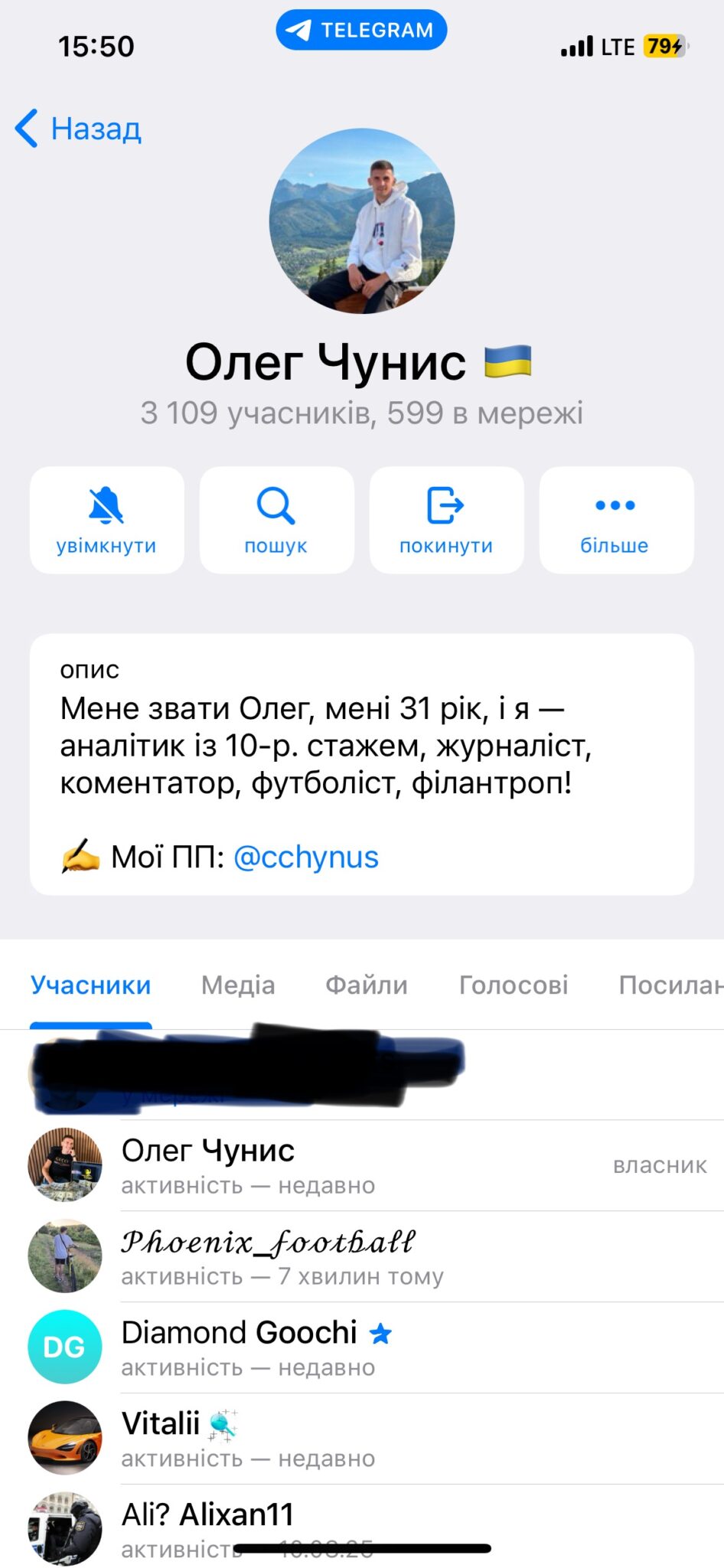
Task: Open Ali? Alixan11 member profile
Action: pos(362,1527)
